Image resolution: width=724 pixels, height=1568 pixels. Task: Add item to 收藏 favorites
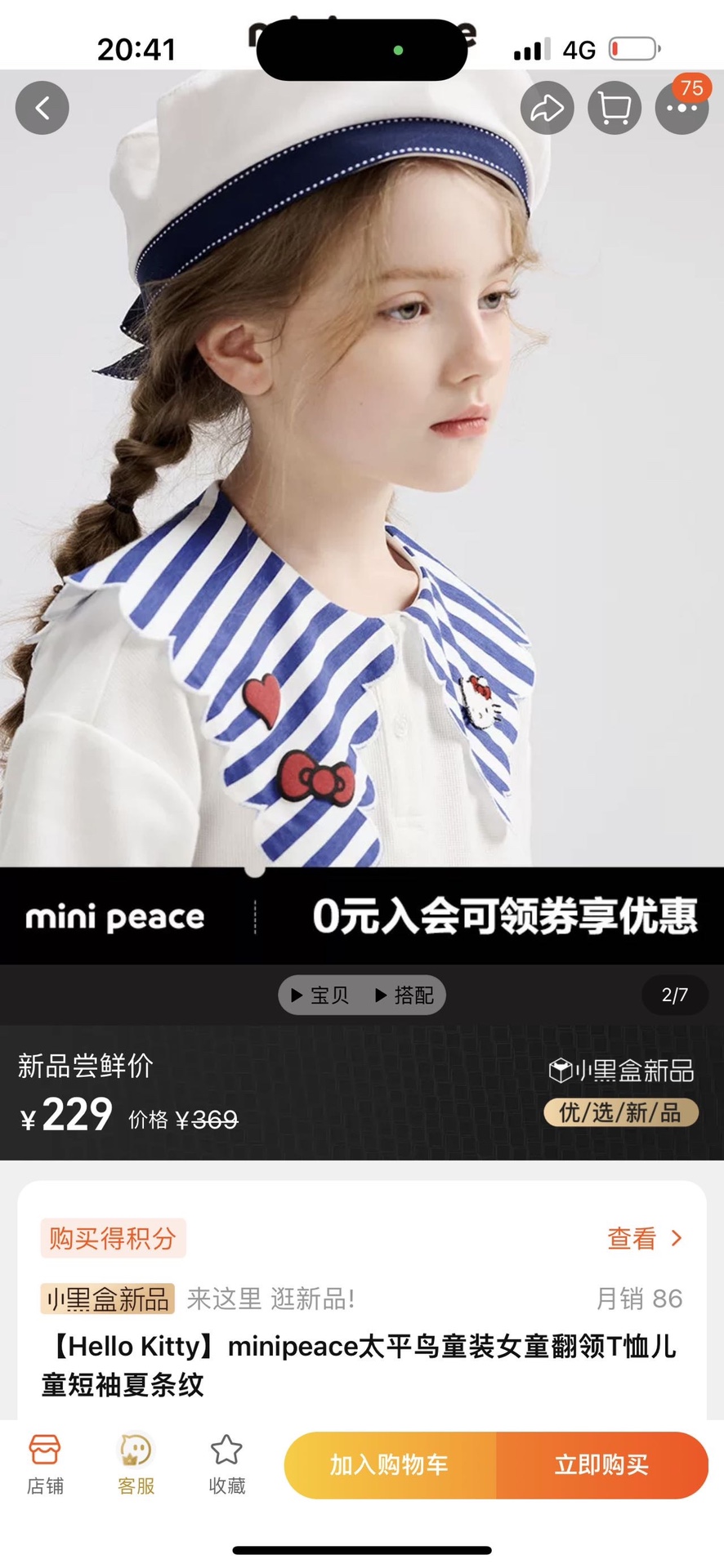pos(226,1464)
